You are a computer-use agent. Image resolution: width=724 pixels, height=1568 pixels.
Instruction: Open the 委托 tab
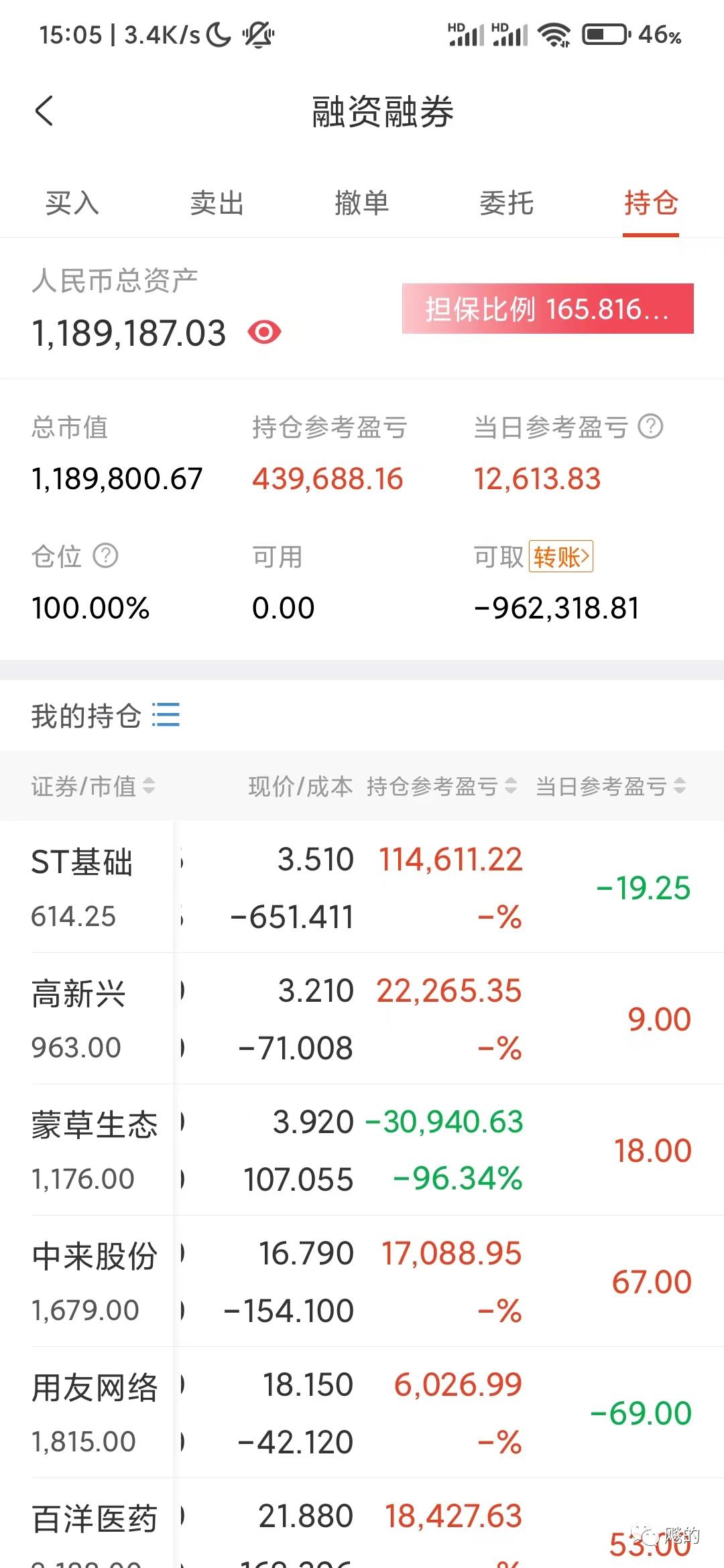click(507, 203)
